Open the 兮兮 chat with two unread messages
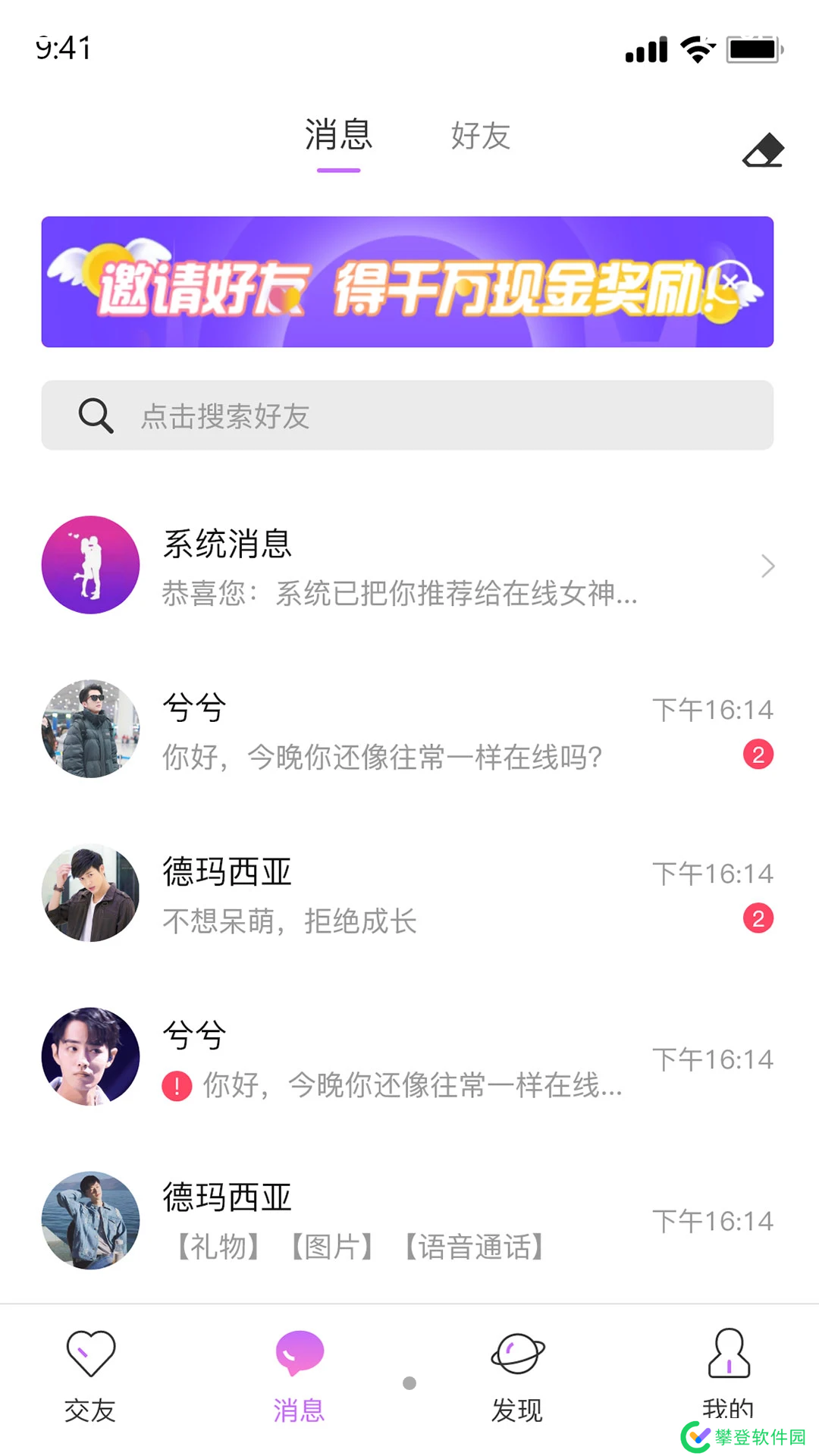 pos(407,730)
